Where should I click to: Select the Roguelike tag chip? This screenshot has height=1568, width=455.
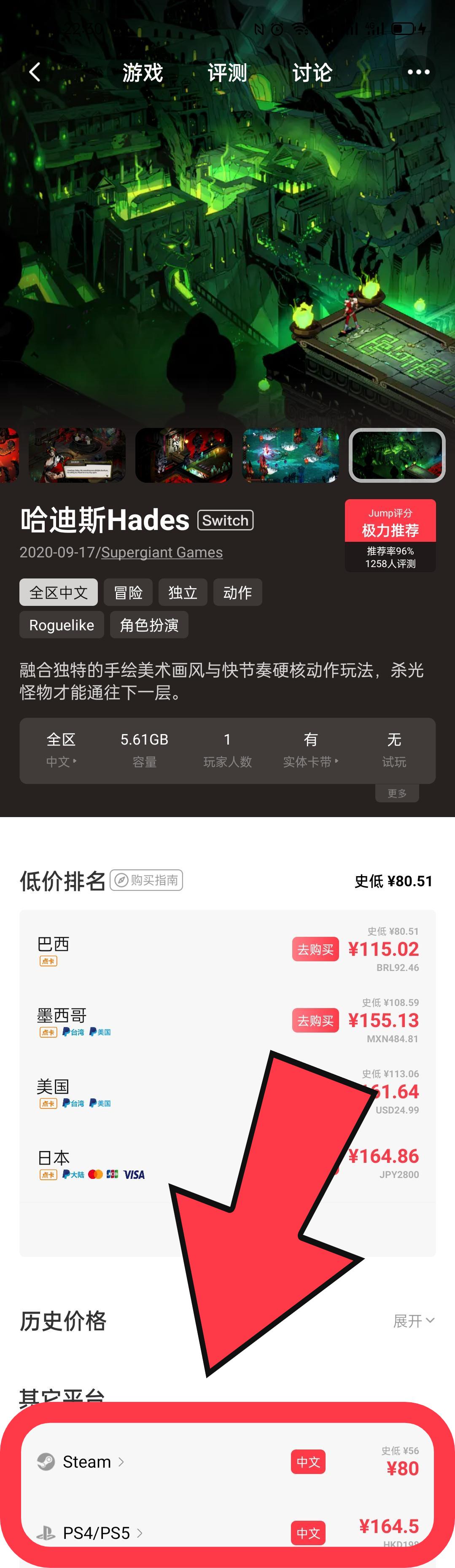62,625
